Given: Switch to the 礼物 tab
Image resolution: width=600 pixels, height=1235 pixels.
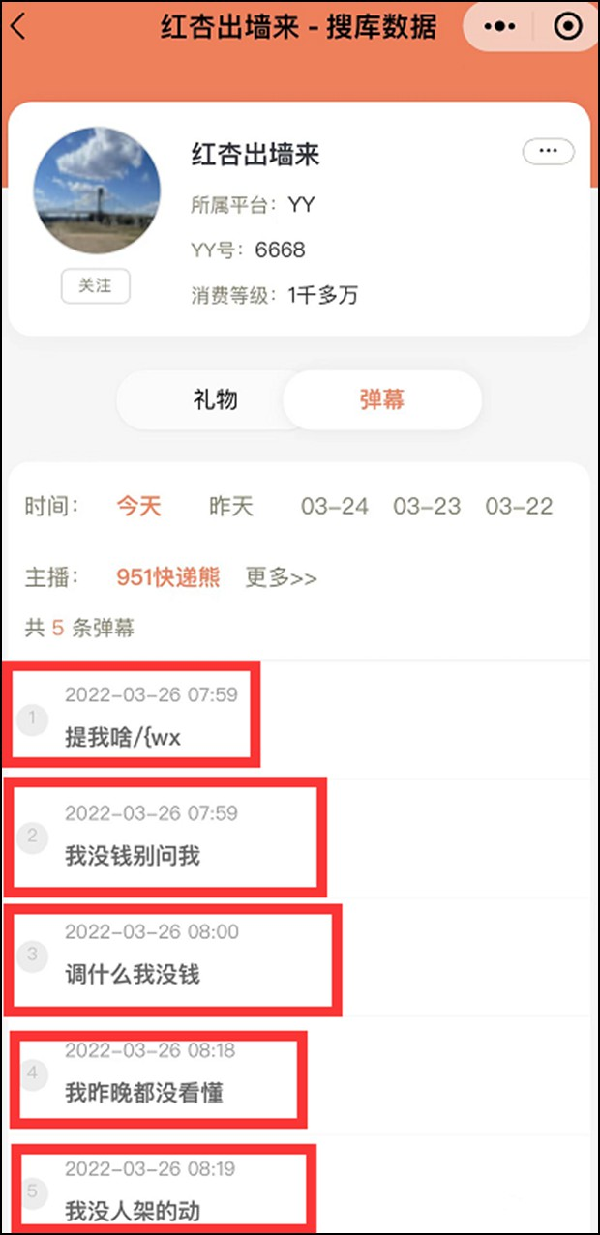Looking at the screenshot, I should pyautogui.click(x=215, y=400).
